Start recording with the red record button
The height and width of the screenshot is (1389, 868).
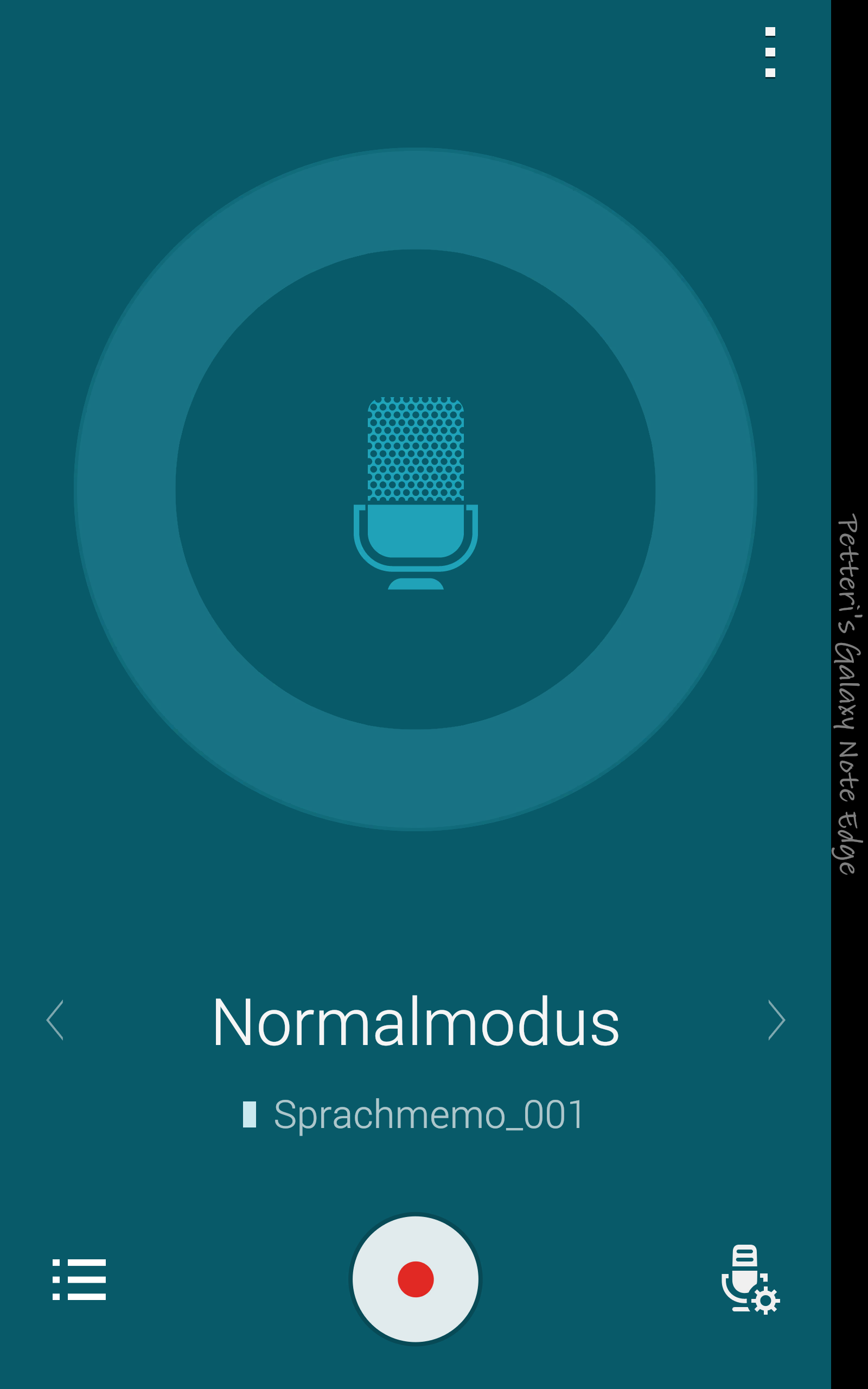click(415, 1279)
